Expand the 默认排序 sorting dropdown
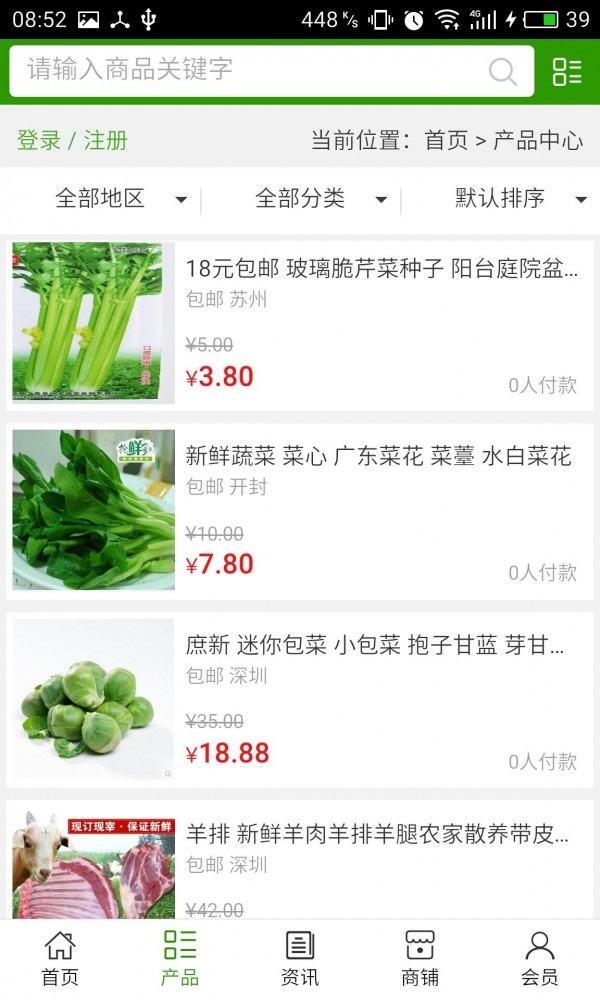Image resolution: width=600 pixels, height=1000 pixels. pyautogui.click(x=520, y=199)
